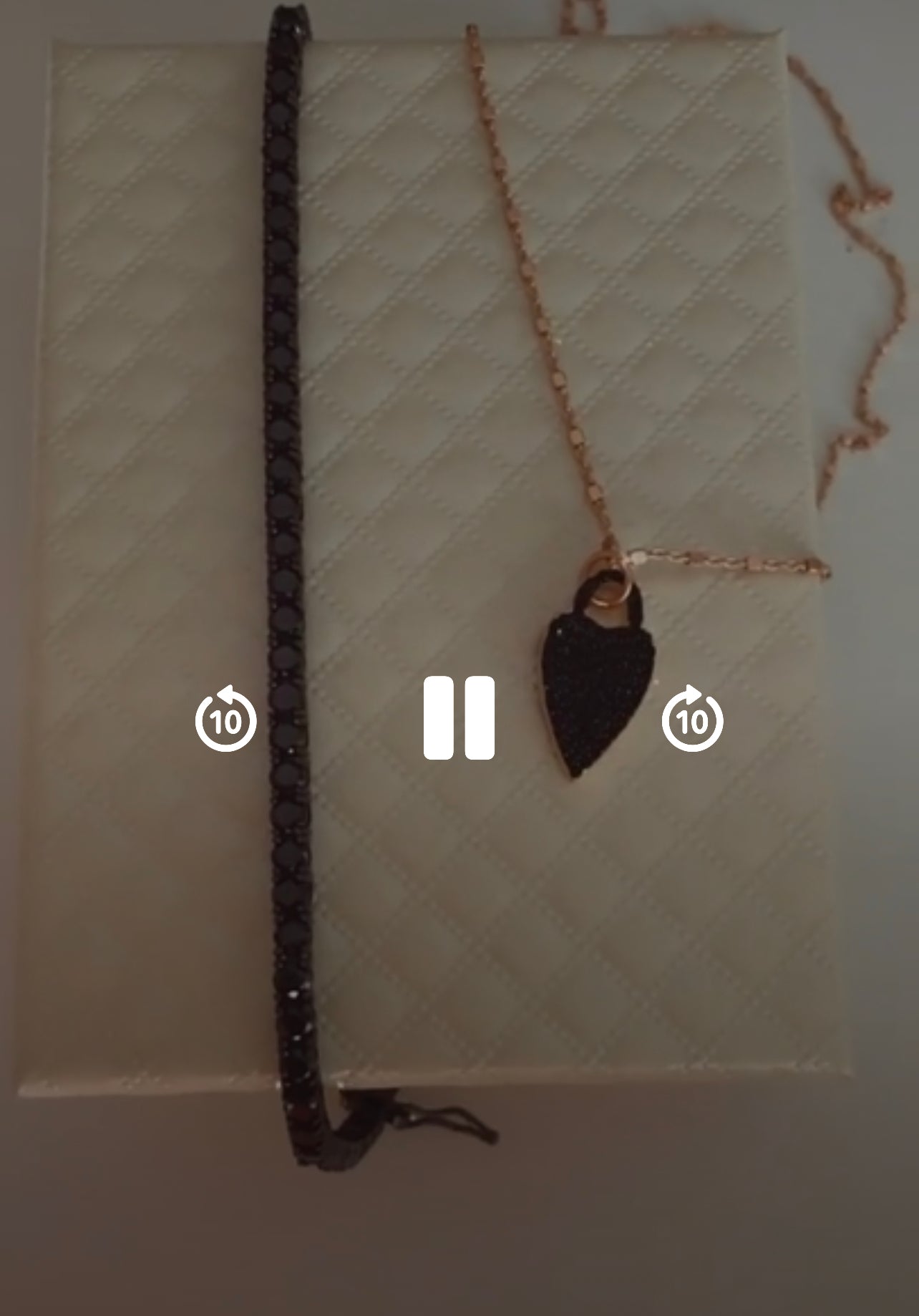Viewport: 919px width, 1316px height.
Task: Pause the playing video
Action: (x=459, y=717)
